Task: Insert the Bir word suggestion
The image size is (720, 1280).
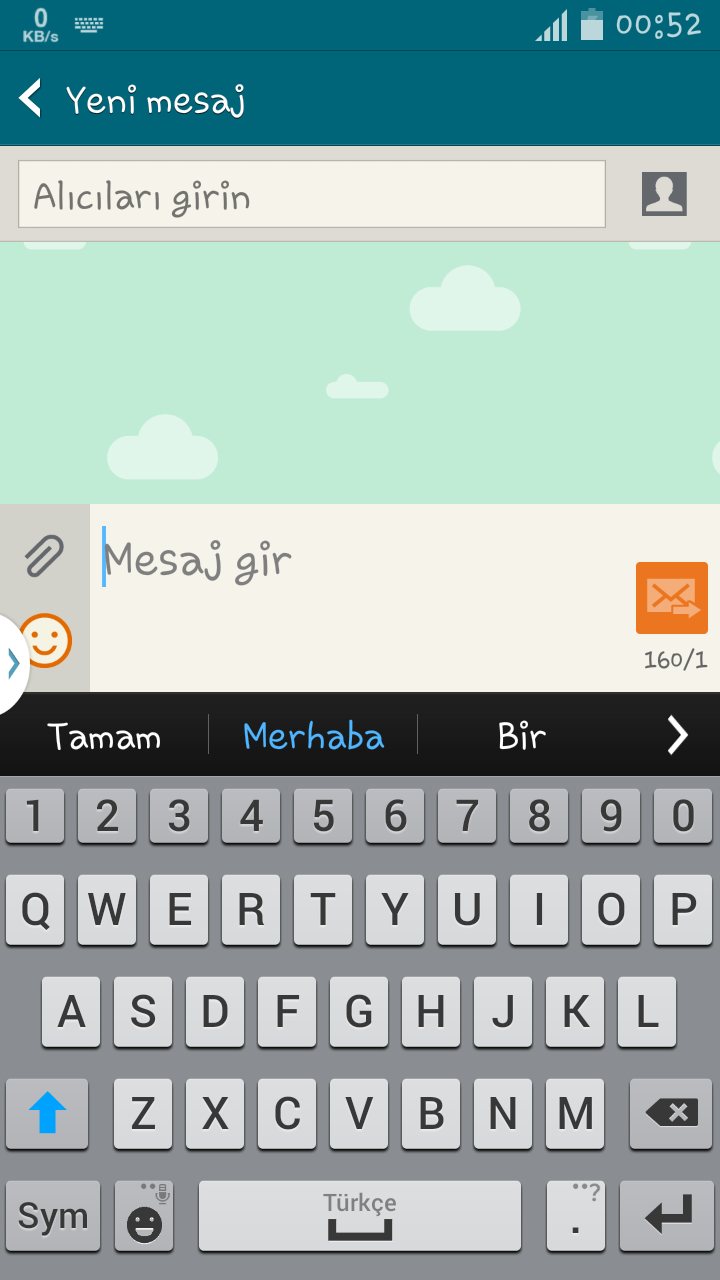Action: pyautogui.click(x=521, y=737)
